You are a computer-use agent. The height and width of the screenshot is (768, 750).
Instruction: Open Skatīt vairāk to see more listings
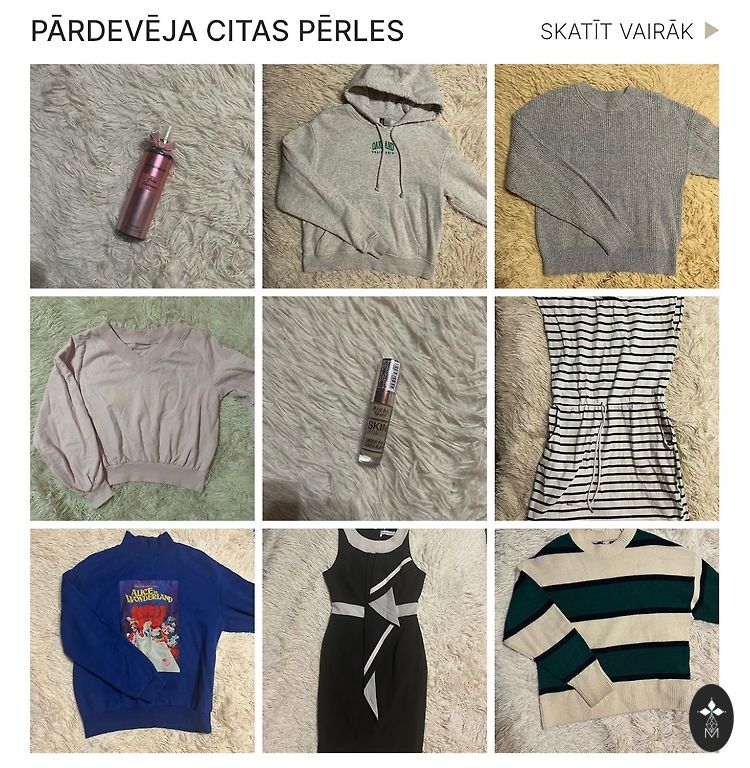628,31
